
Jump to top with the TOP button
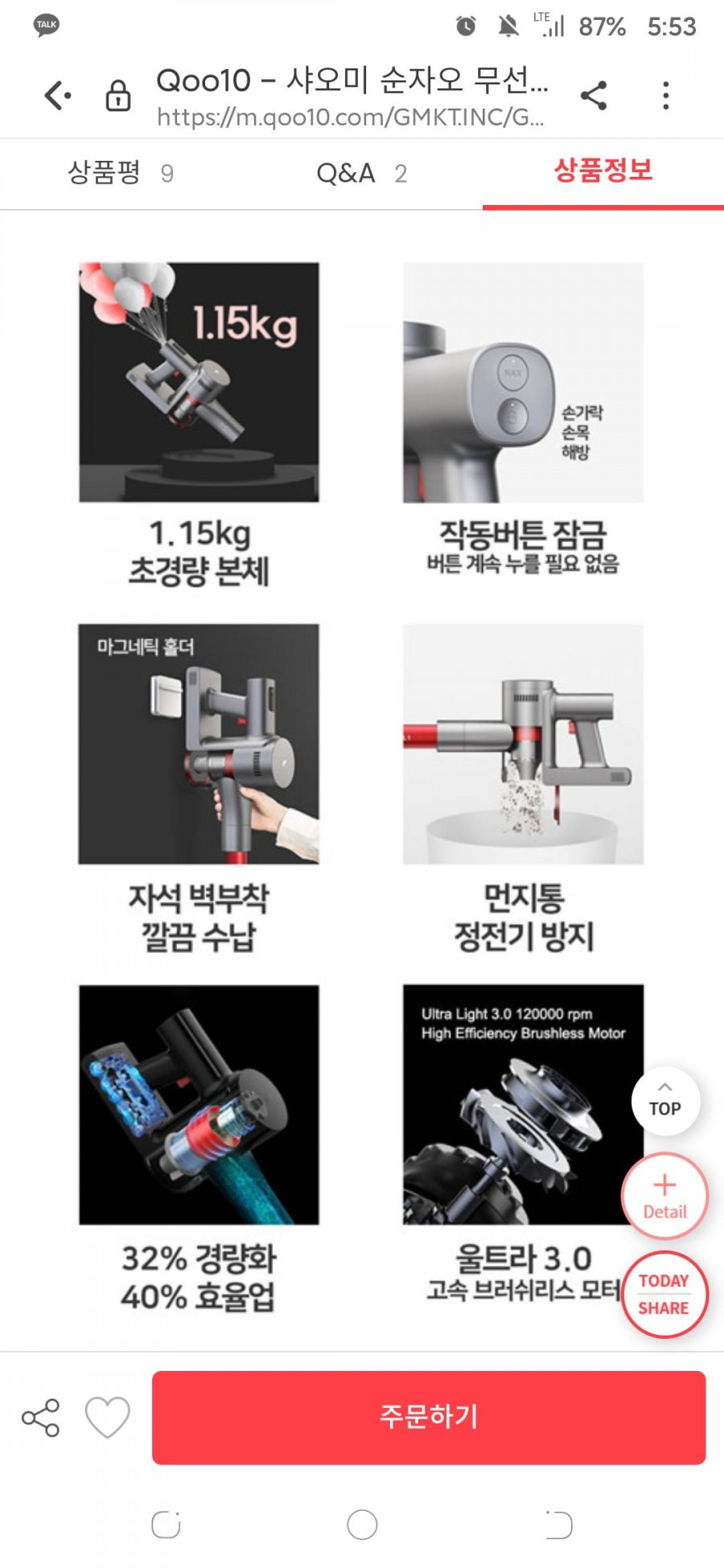click(665, 1101)
